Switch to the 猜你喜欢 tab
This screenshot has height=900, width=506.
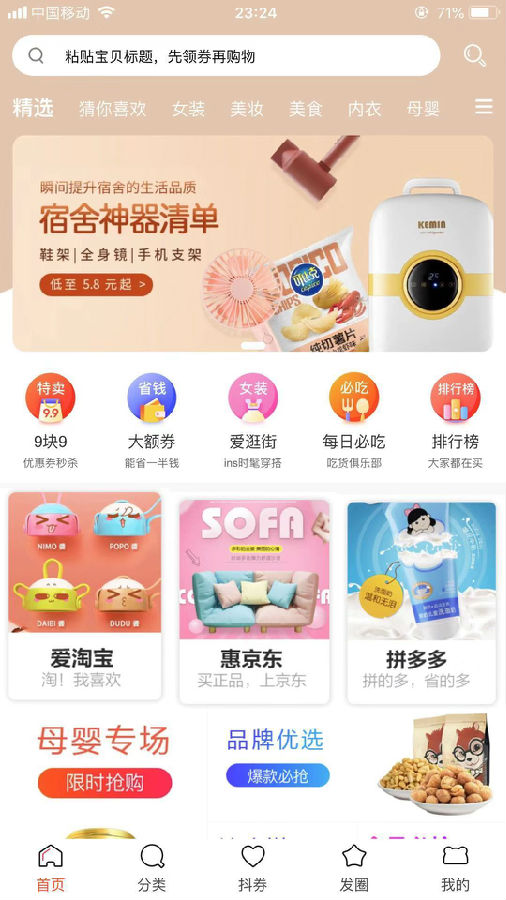112,108
